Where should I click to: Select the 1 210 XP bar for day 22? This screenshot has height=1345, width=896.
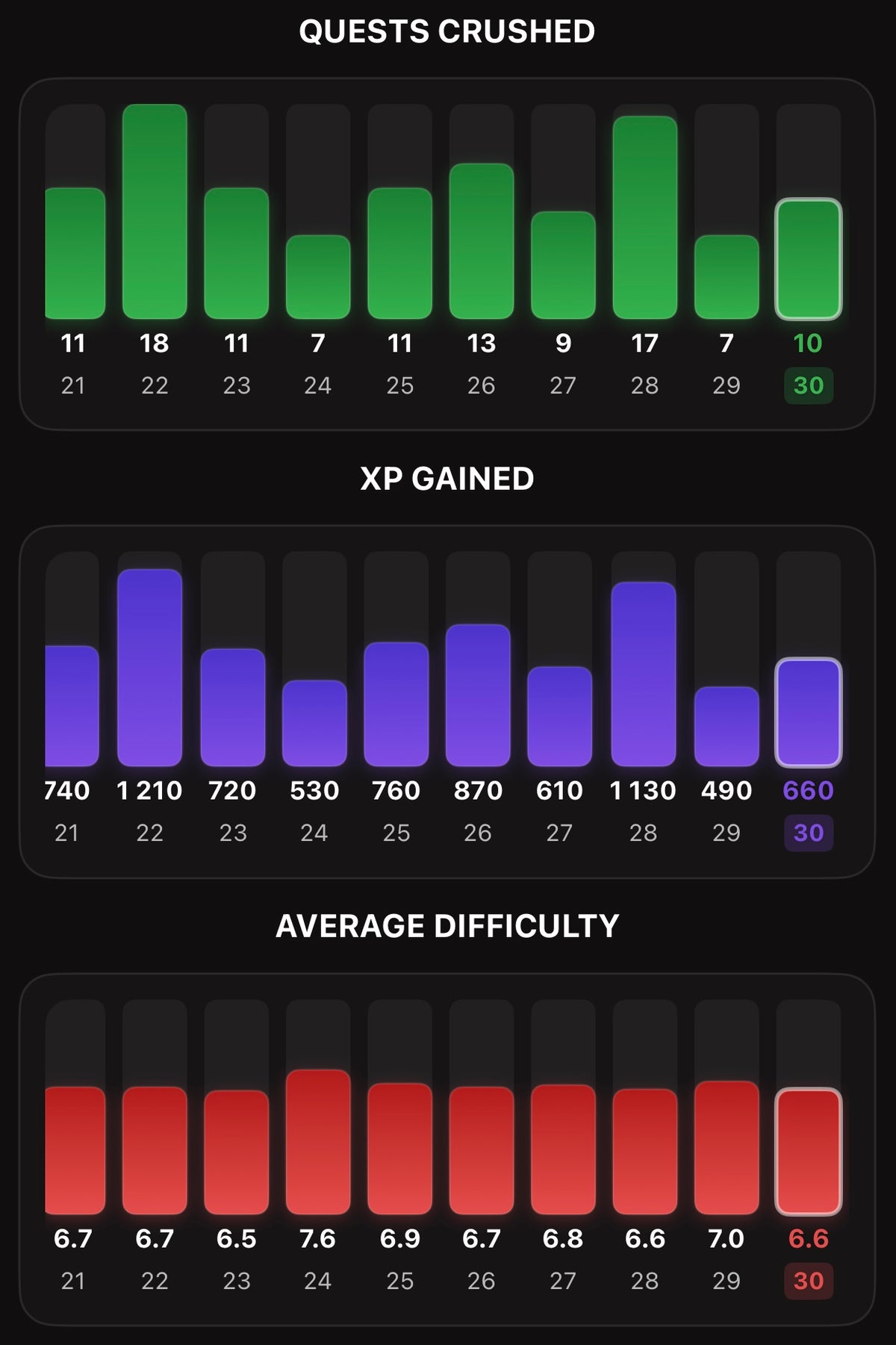(x=150, y=668)
